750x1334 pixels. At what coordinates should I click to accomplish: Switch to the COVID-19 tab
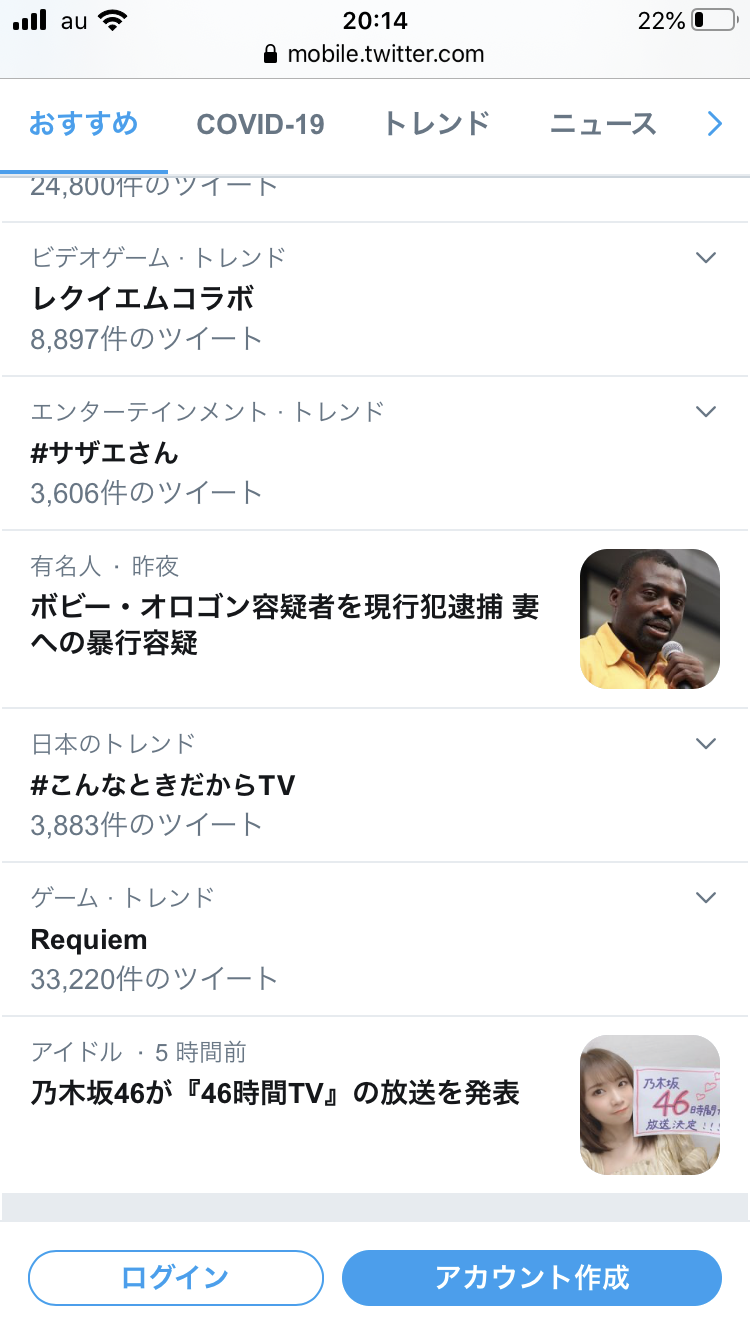(260, 124)
